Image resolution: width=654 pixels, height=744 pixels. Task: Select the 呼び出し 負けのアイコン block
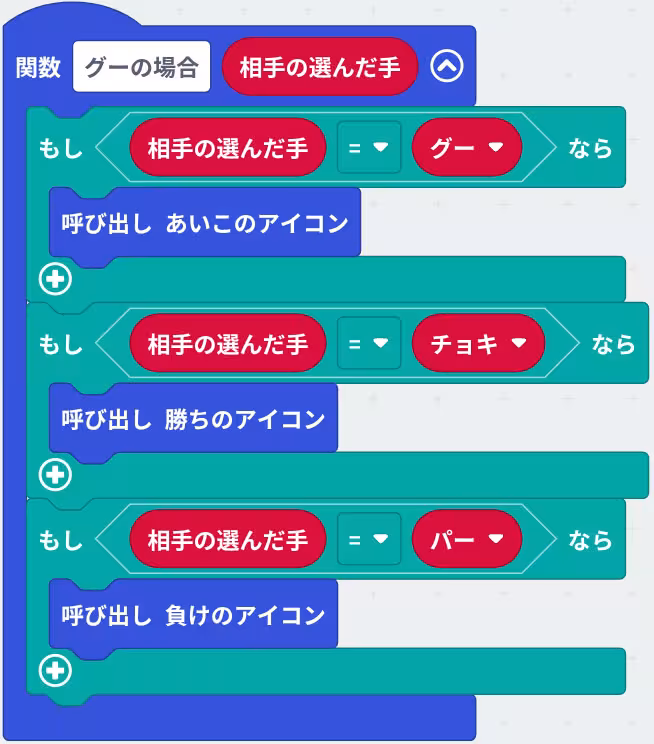(193, 614)
